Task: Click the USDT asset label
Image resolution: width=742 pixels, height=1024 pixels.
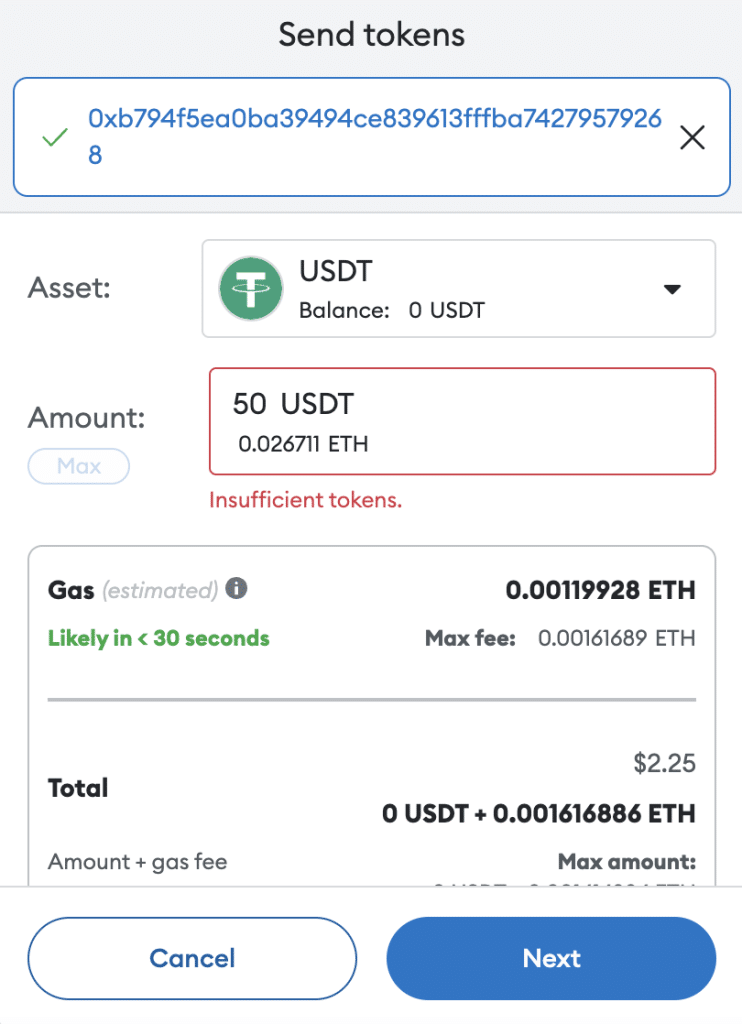Action: point(336,270)
